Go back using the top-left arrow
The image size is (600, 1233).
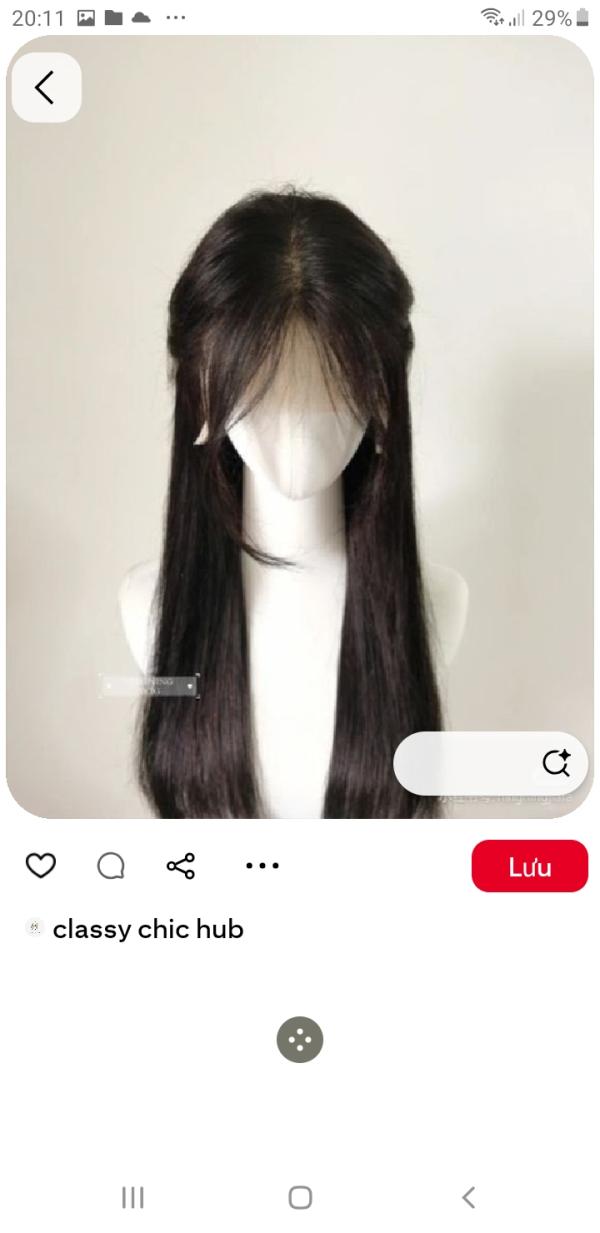click(45, 88)
